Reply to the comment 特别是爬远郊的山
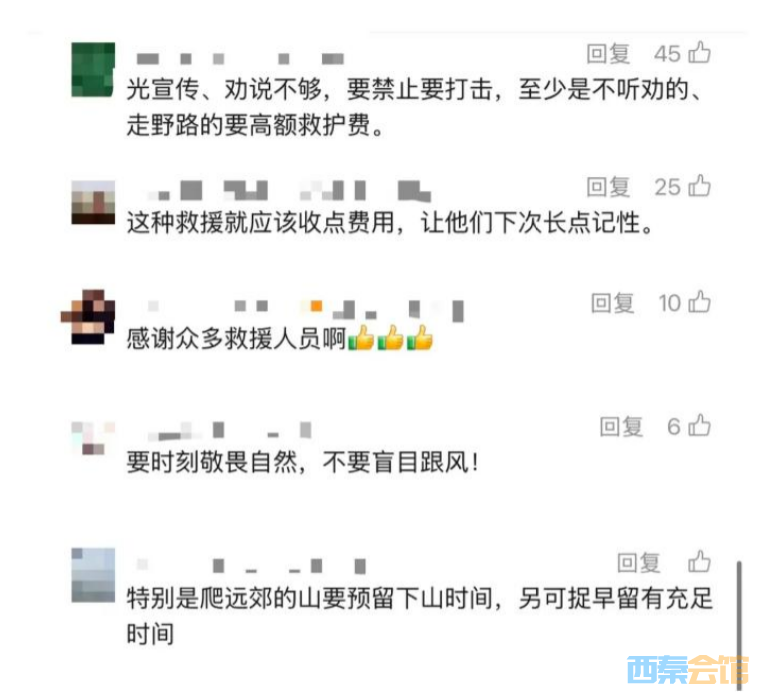 (638, 562)
